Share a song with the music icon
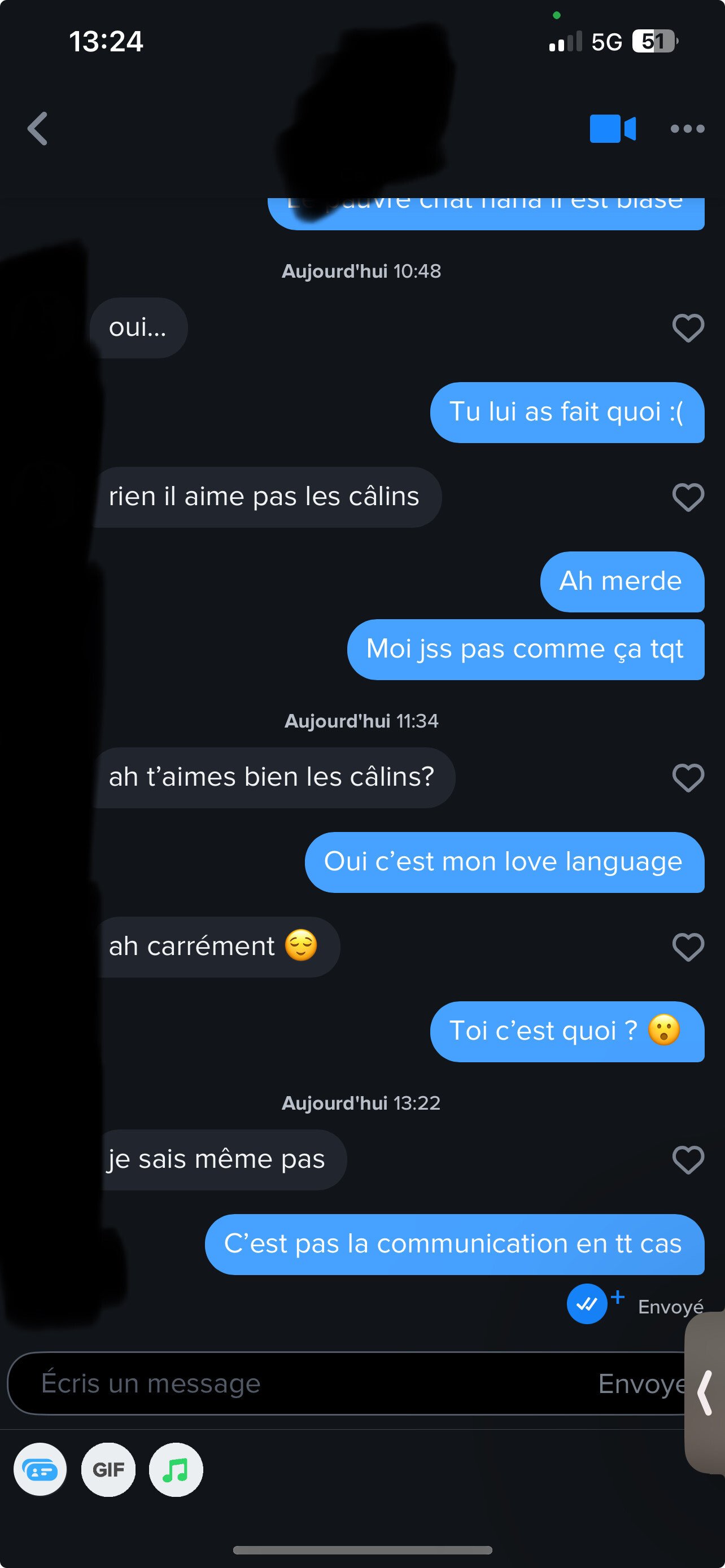 [x=176, y=1469]
